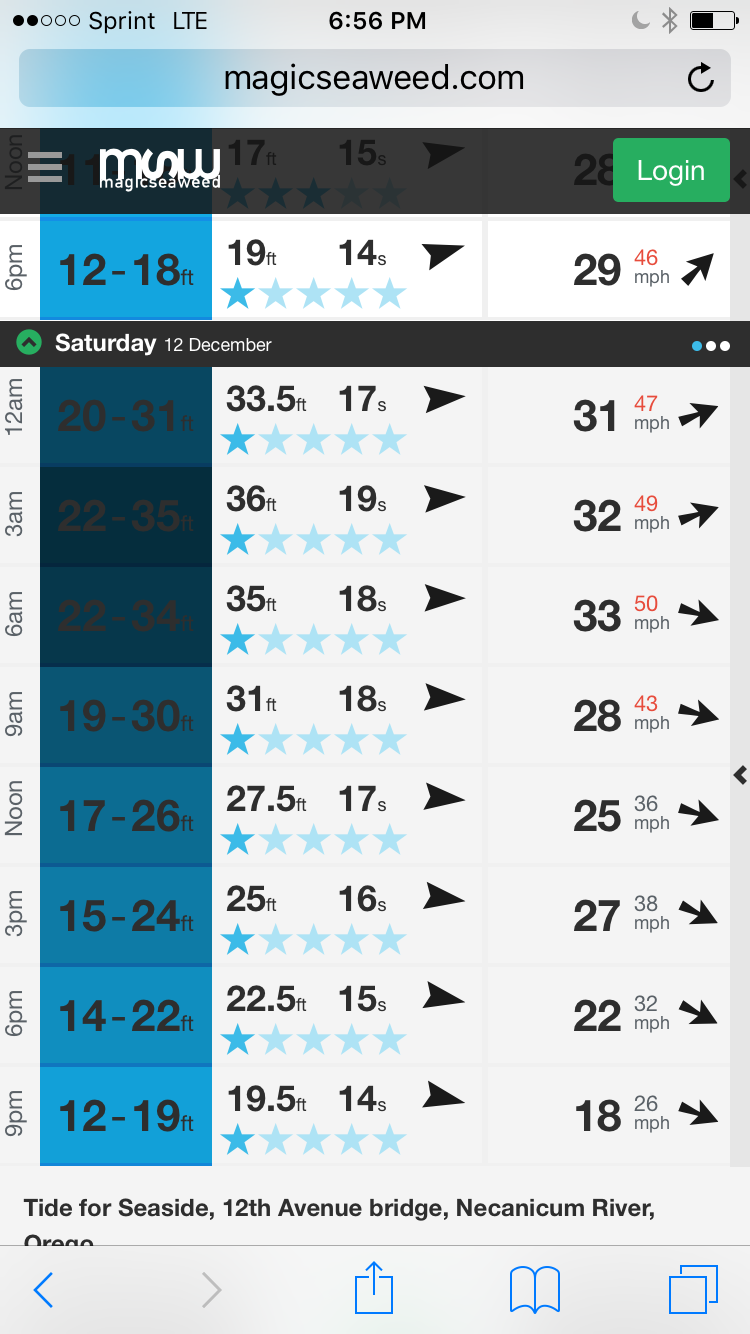Open the Safari share sheet
Viewport: 750px width, 1334px height.
[x=374, y=1289]
